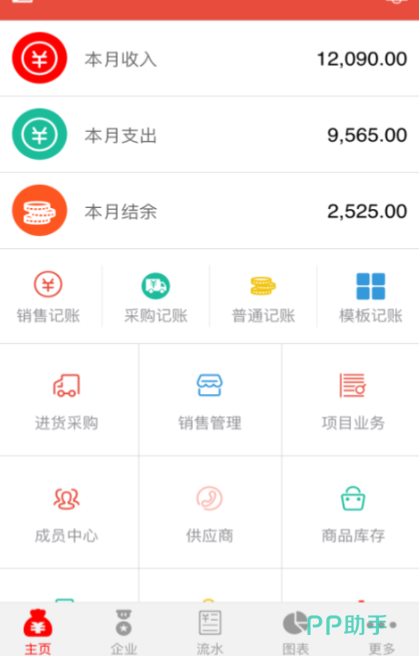419x656 pixels.
Task: Switch to the 图表 charts tab
Action: (296, 631)
